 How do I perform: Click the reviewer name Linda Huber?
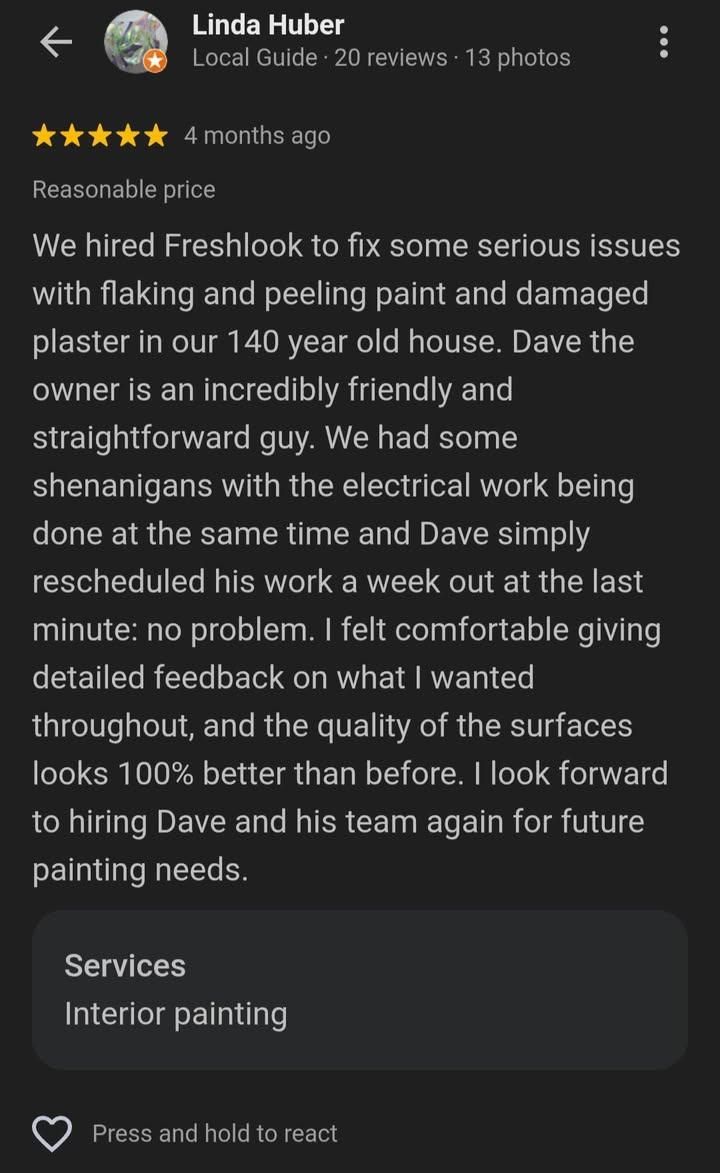pos(266,25)
